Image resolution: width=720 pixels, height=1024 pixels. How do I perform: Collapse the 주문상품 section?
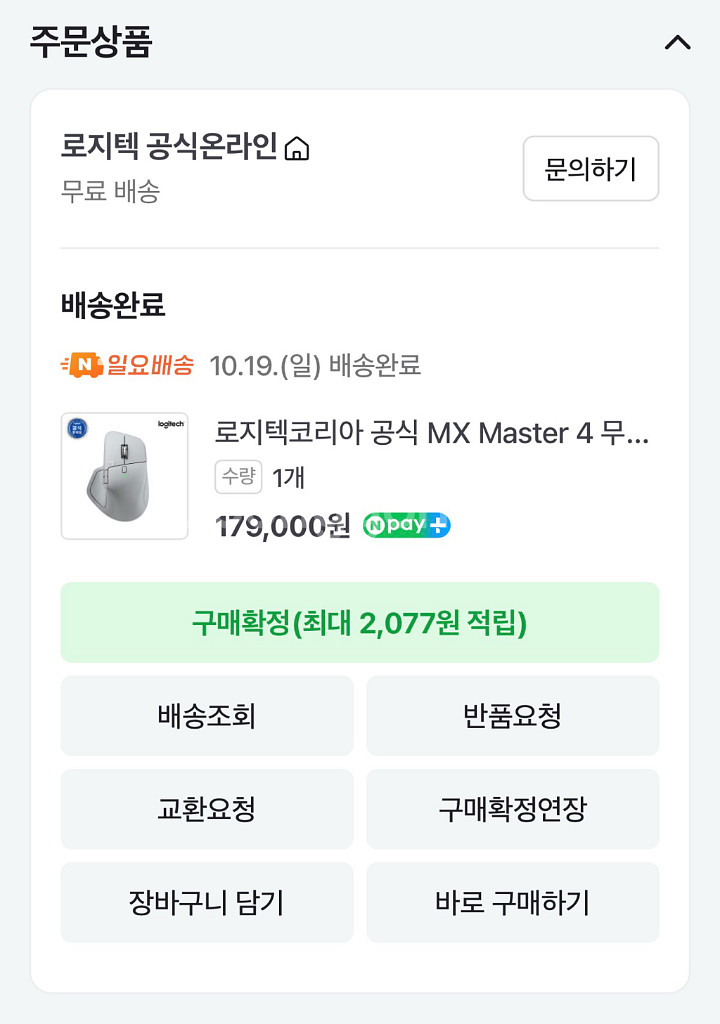click(x=677, y=43)
